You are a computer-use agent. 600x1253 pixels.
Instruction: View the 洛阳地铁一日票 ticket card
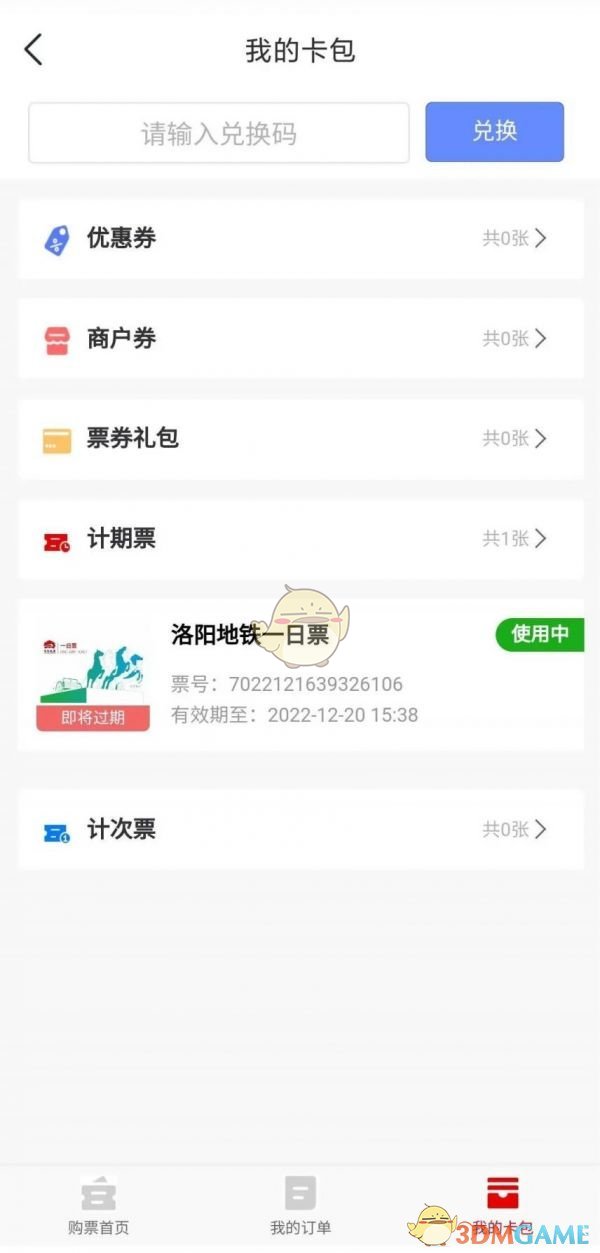300,675
